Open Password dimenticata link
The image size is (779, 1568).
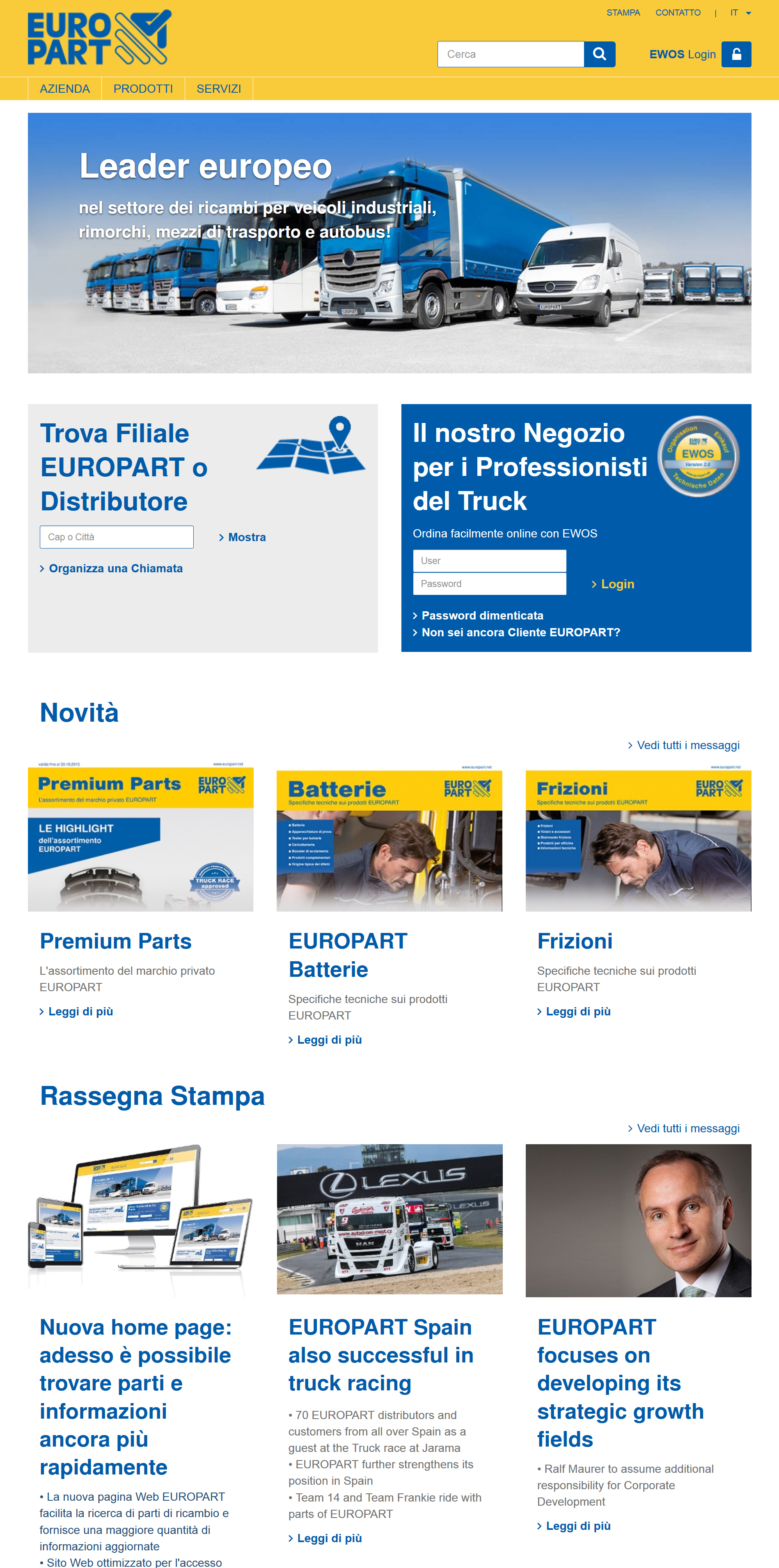tap(482, 615)
